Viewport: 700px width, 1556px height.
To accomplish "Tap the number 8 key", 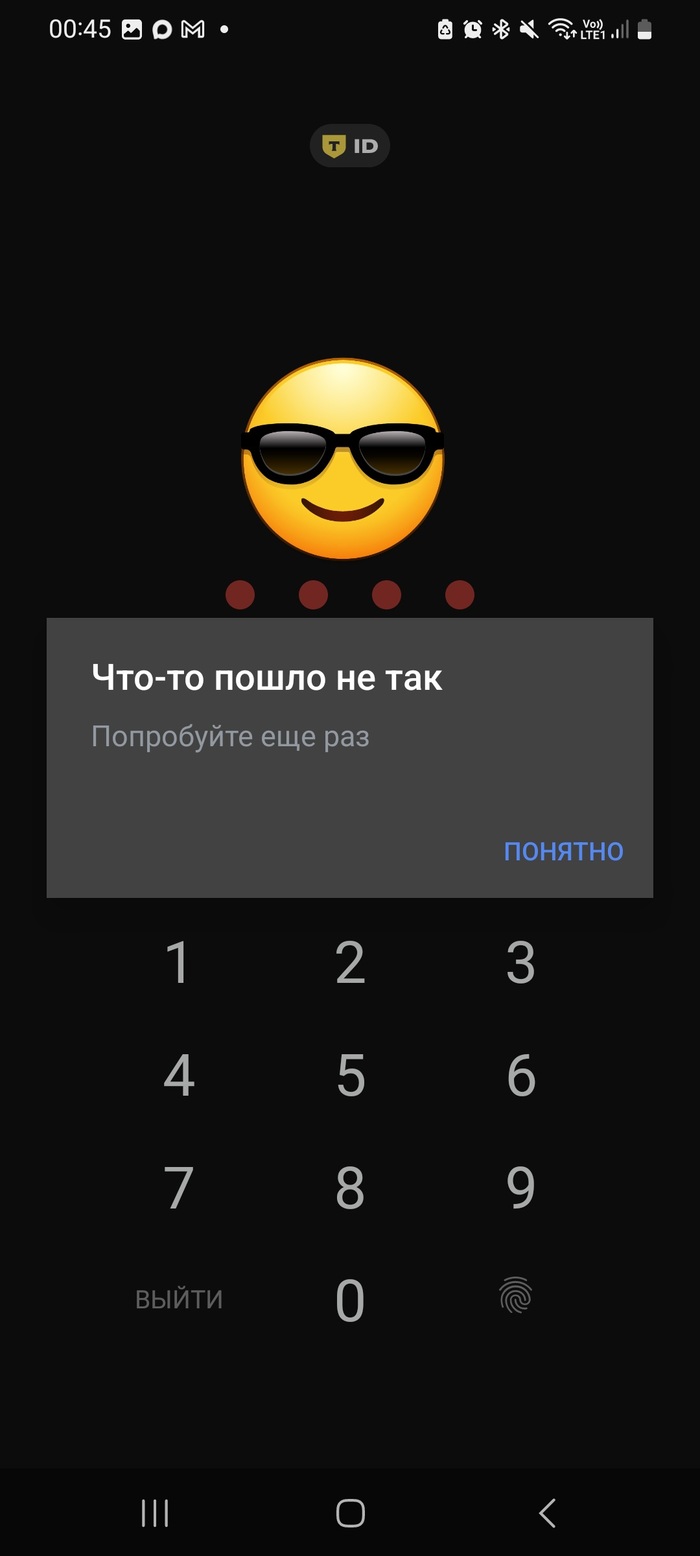I will pos(350,1187).
